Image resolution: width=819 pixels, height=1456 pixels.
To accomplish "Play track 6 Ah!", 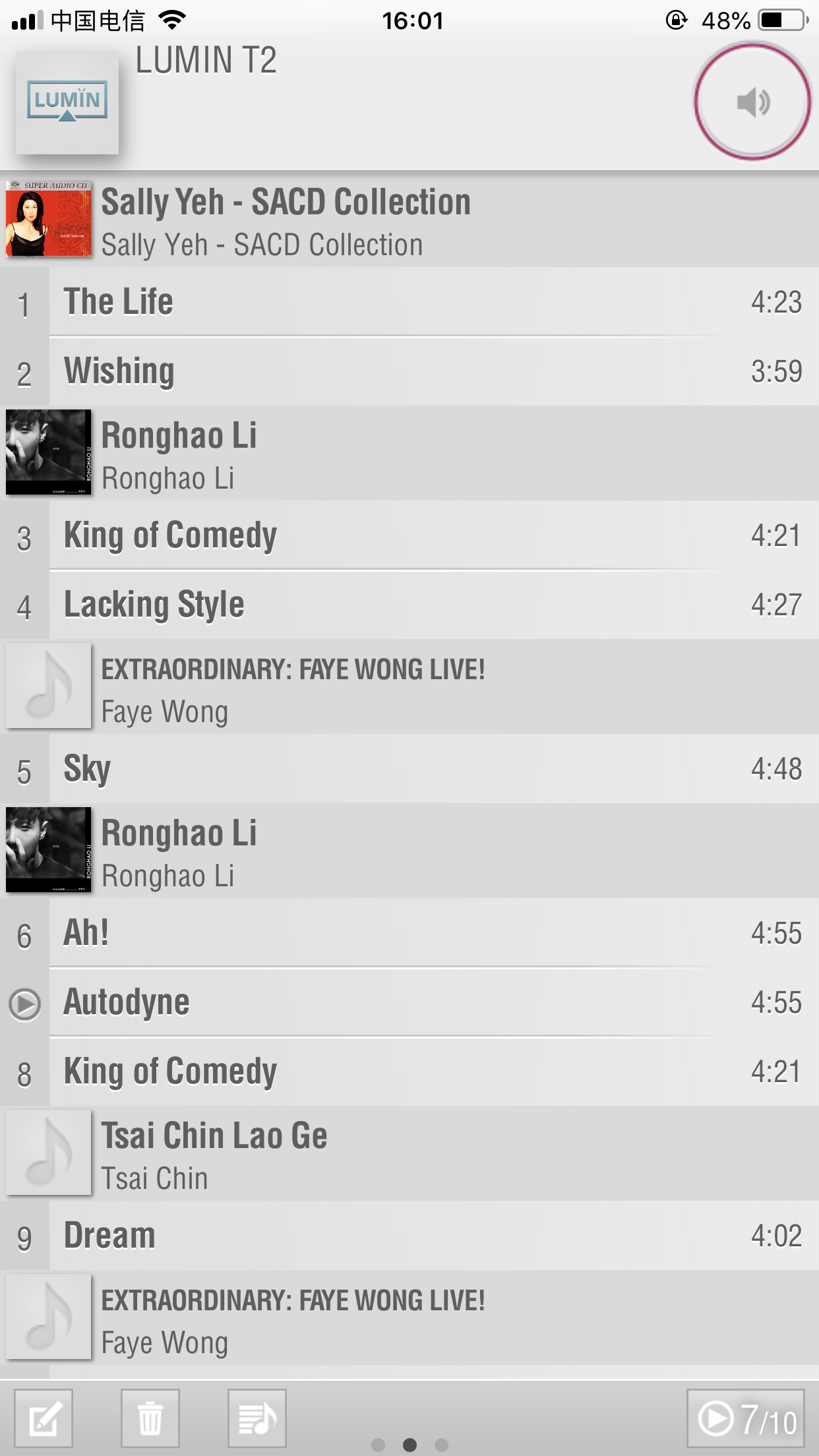I will [x=409, y=934].
